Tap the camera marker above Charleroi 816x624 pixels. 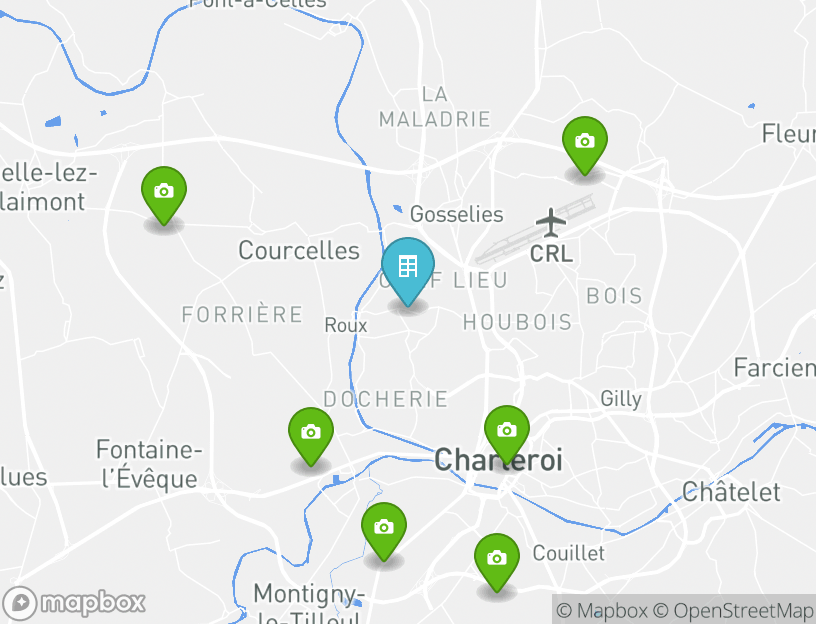point(507,430)
